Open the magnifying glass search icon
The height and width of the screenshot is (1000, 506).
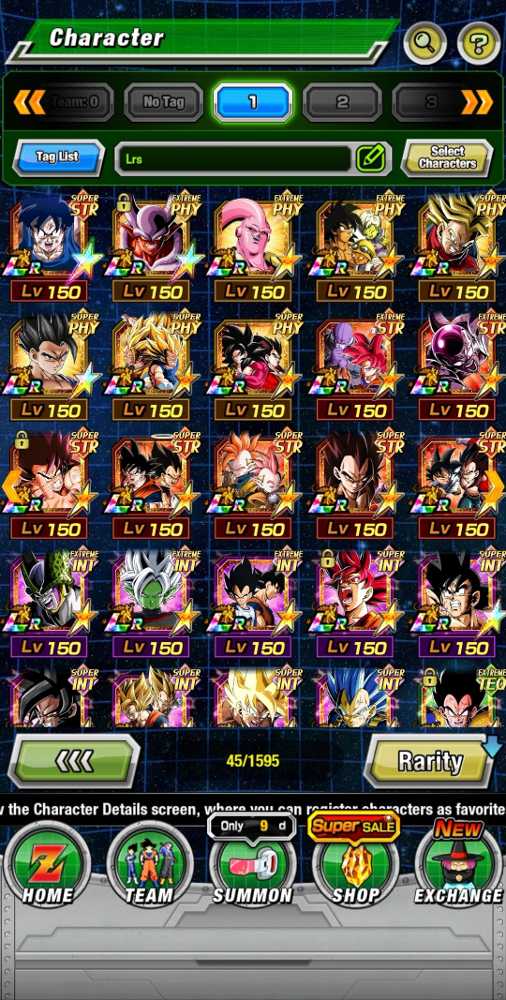pos(425,43)
